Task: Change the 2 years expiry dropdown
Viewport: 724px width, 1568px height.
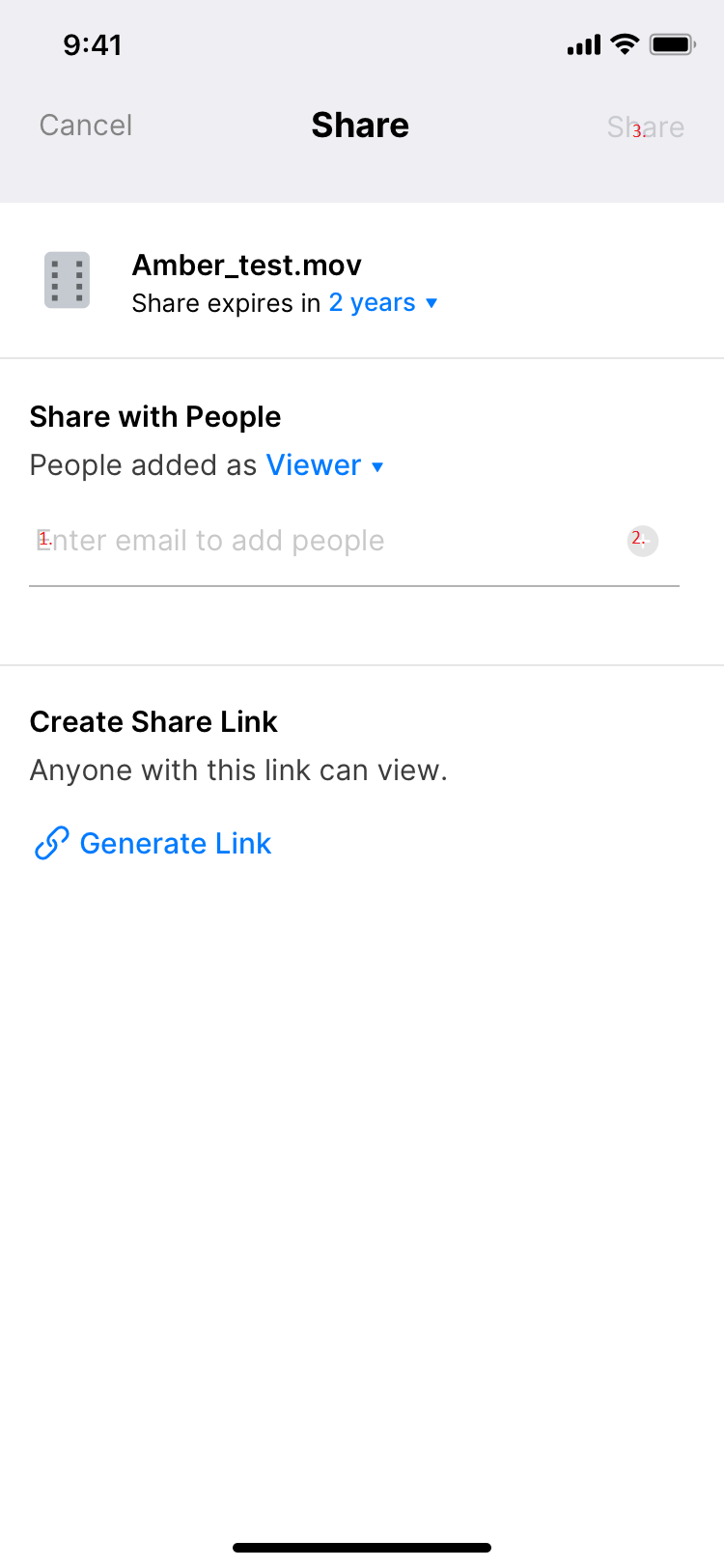Action: (383, 303)
